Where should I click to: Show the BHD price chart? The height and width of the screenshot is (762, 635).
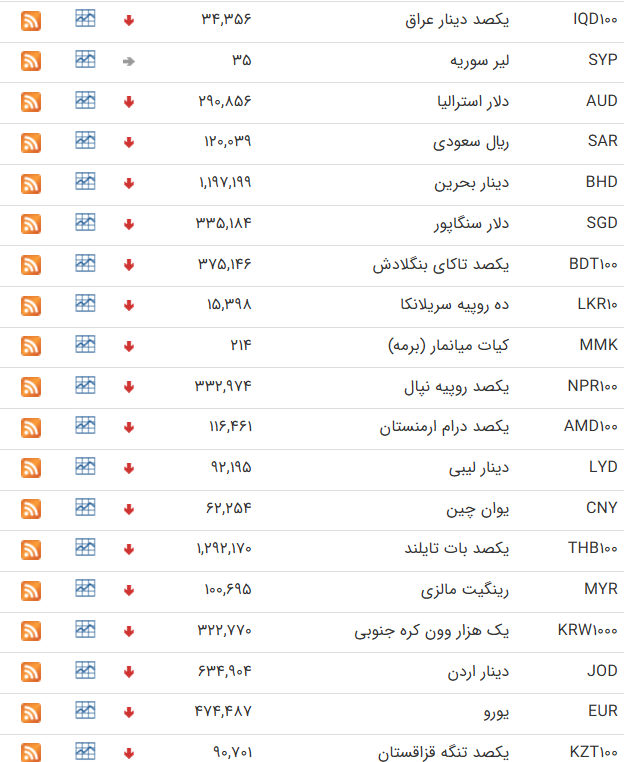point(85,182)
